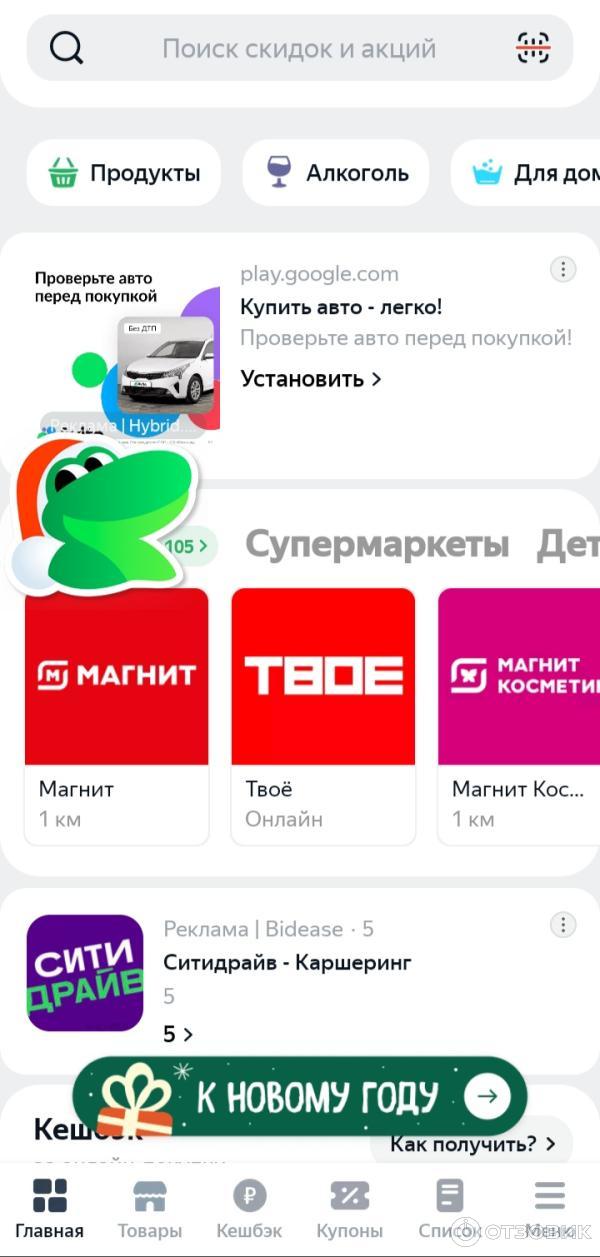Open the Меню tab
The height and width of the screenshot is (1257, 600).
coord(549,1208)
